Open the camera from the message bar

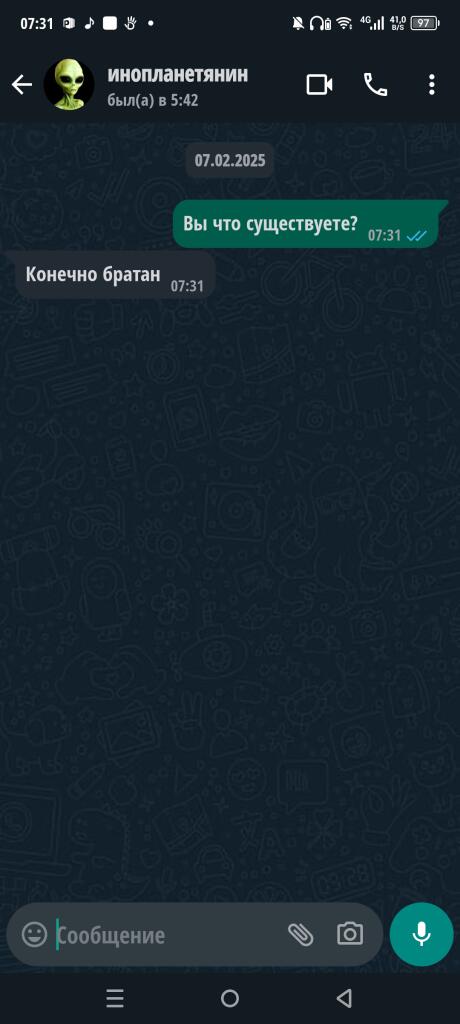click(x=350, y=934)
